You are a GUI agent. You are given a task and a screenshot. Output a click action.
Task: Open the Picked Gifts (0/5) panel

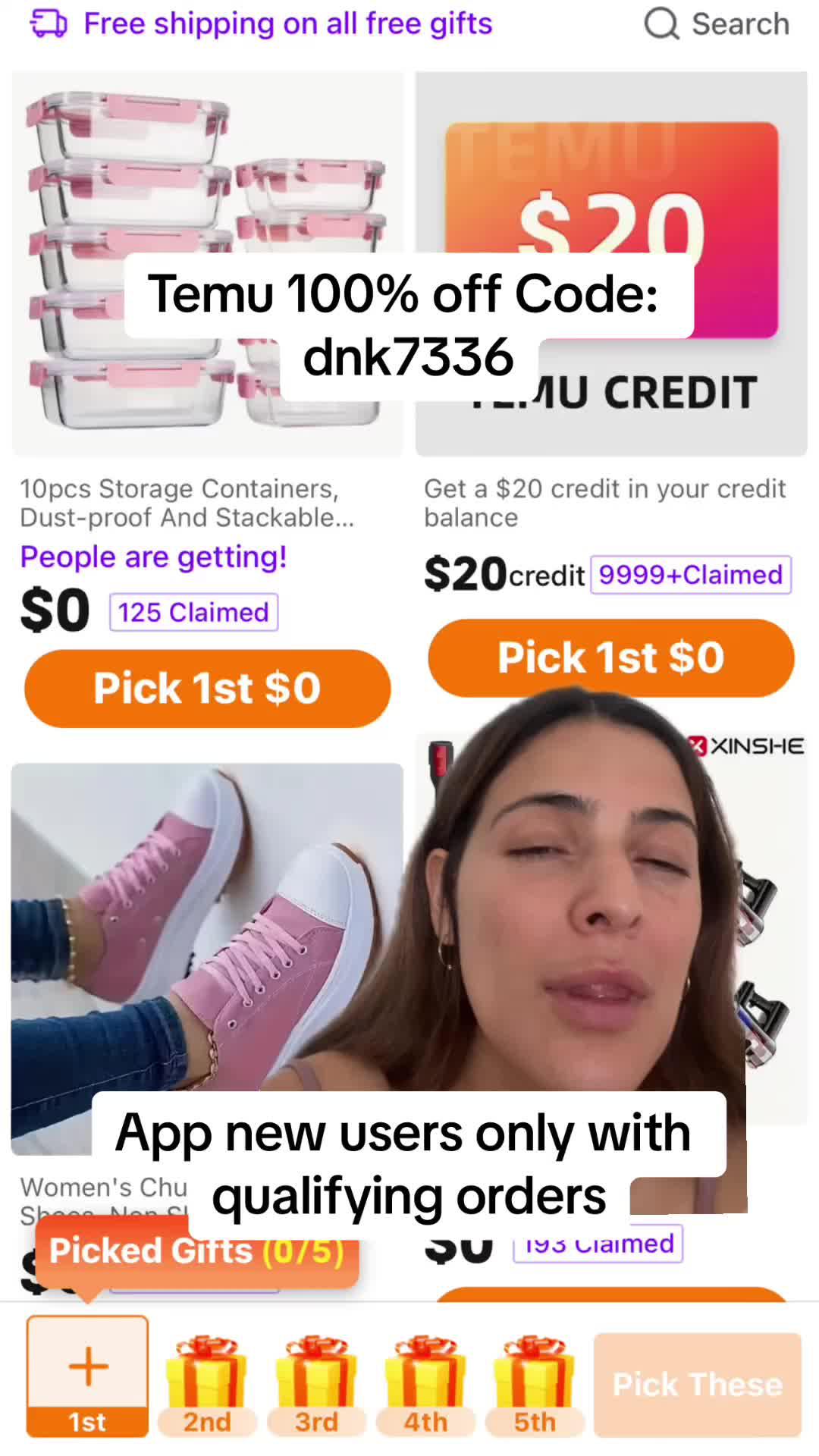click(x=197, y=1250)
